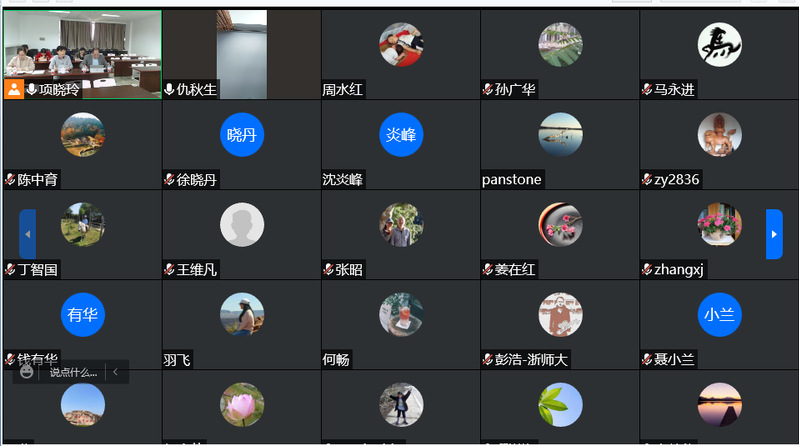The image size is (799, 446).
Task: Tap 聂小兰's participant tile
Action: click(x=719, y=324)
